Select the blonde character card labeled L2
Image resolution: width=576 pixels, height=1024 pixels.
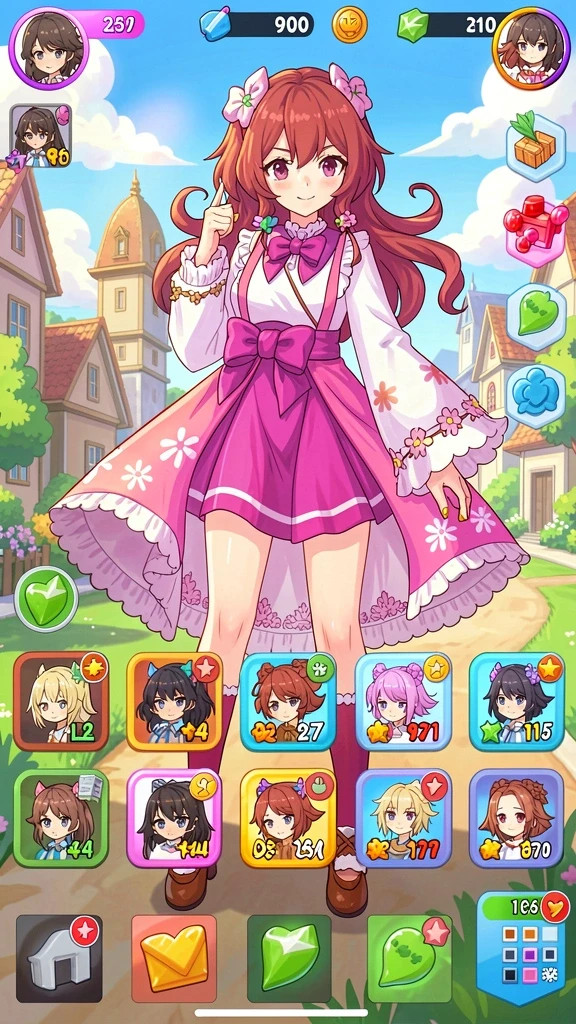tap(61, 701)
